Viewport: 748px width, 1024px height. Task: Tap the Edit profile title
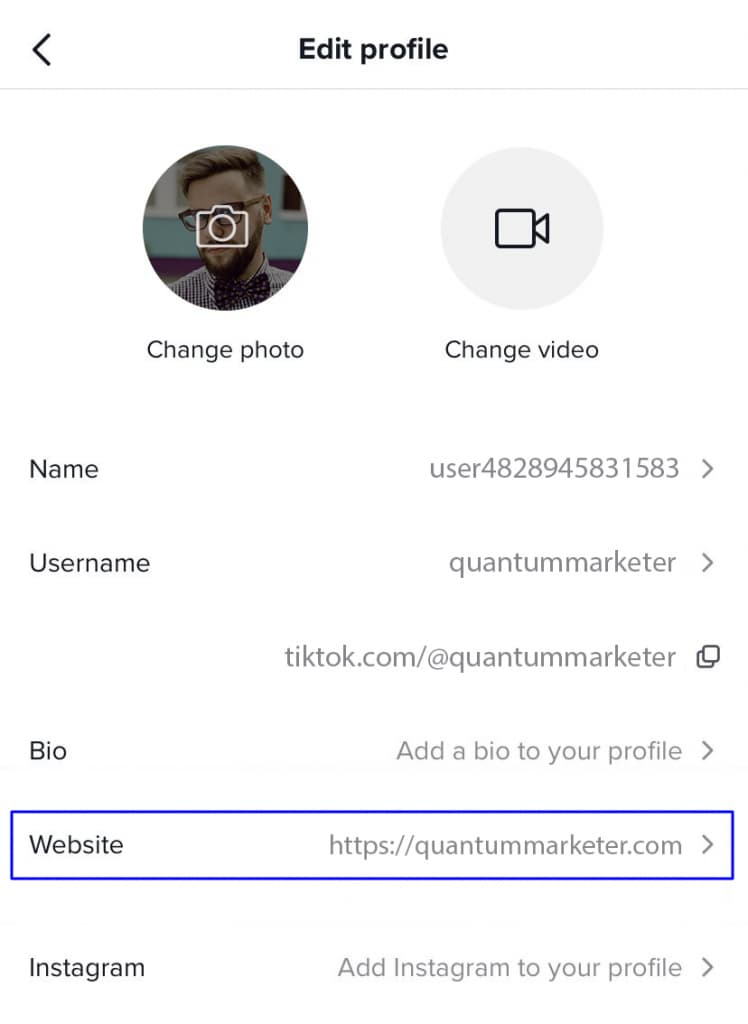pos(373,48)
